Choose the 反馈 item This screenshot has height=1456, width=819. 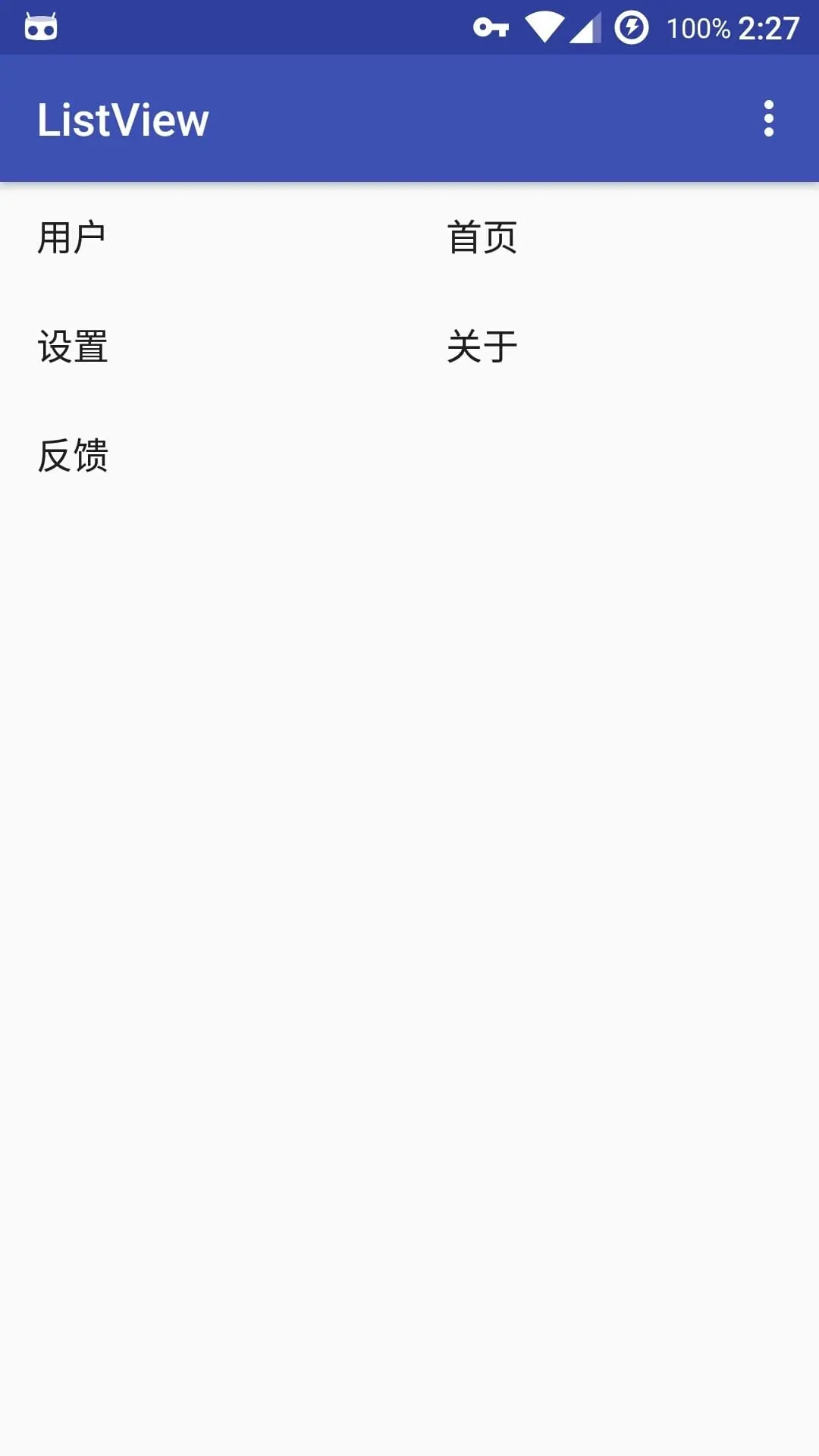(x=73, y=456)
